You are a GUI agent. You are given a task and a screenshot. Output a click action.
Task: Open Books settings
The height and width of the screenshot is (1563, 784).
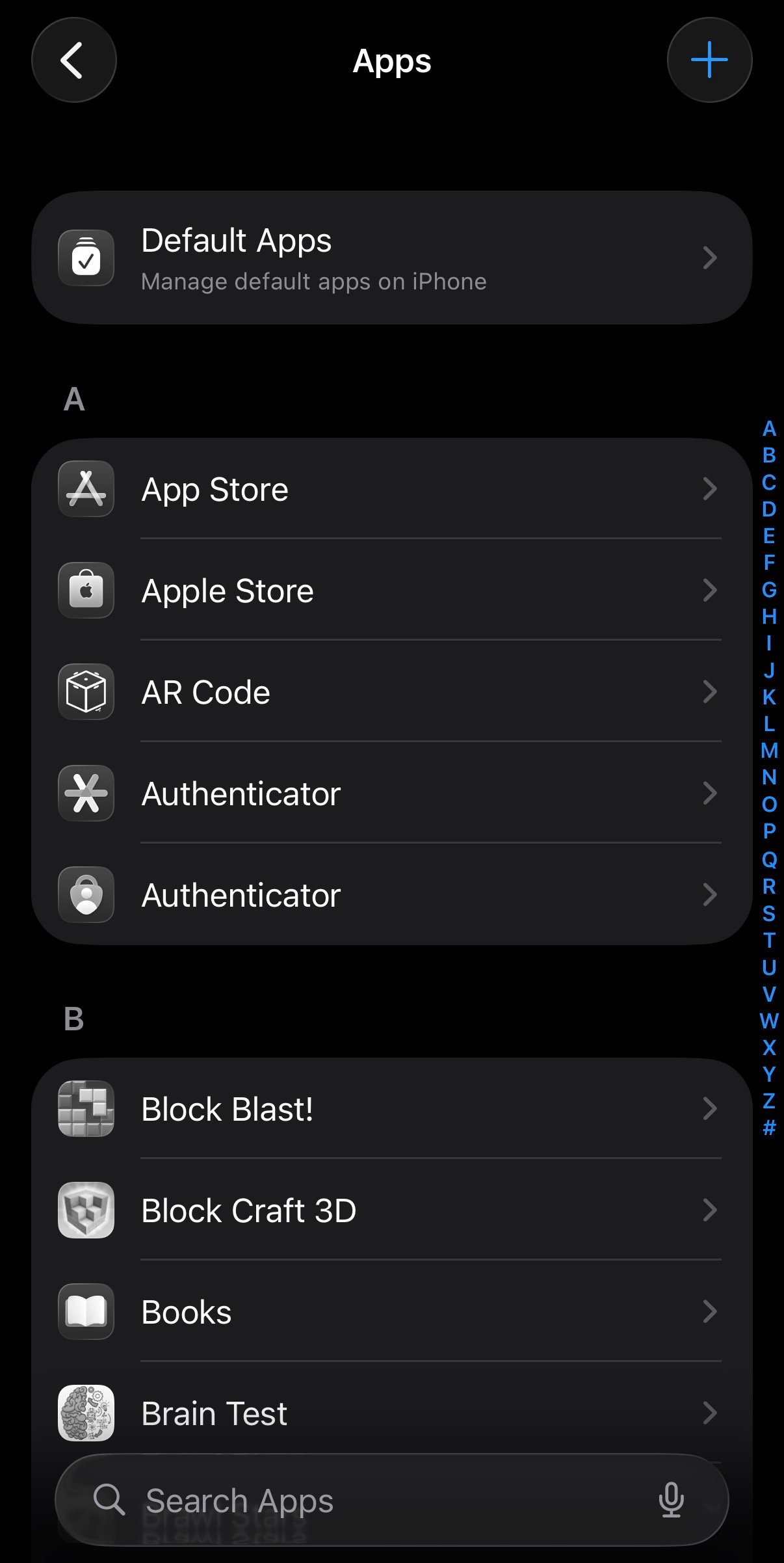point(391,1312)
